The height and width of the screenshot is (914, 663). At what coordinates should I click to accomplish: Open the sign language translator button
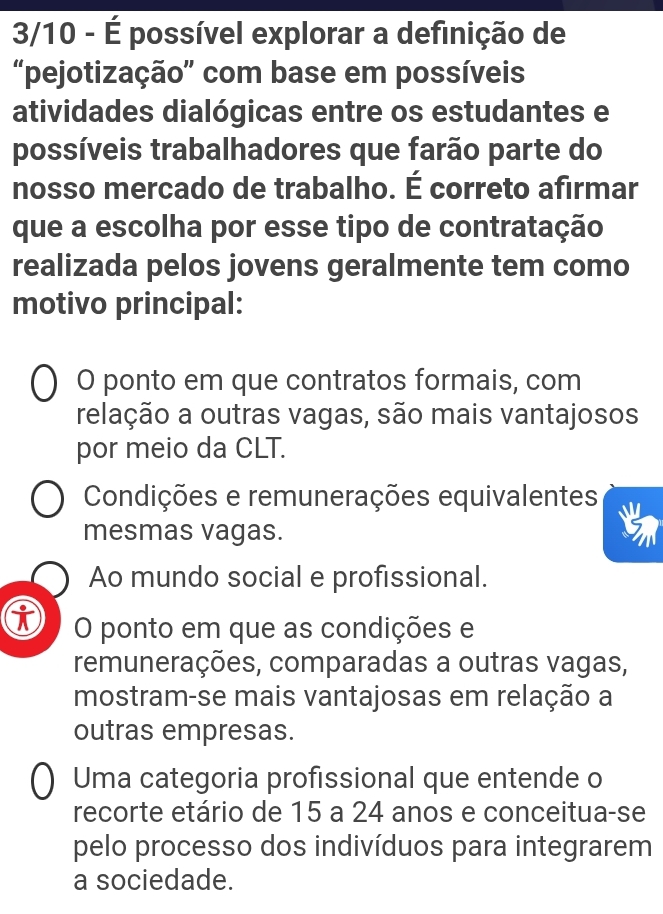click(635, 520)
